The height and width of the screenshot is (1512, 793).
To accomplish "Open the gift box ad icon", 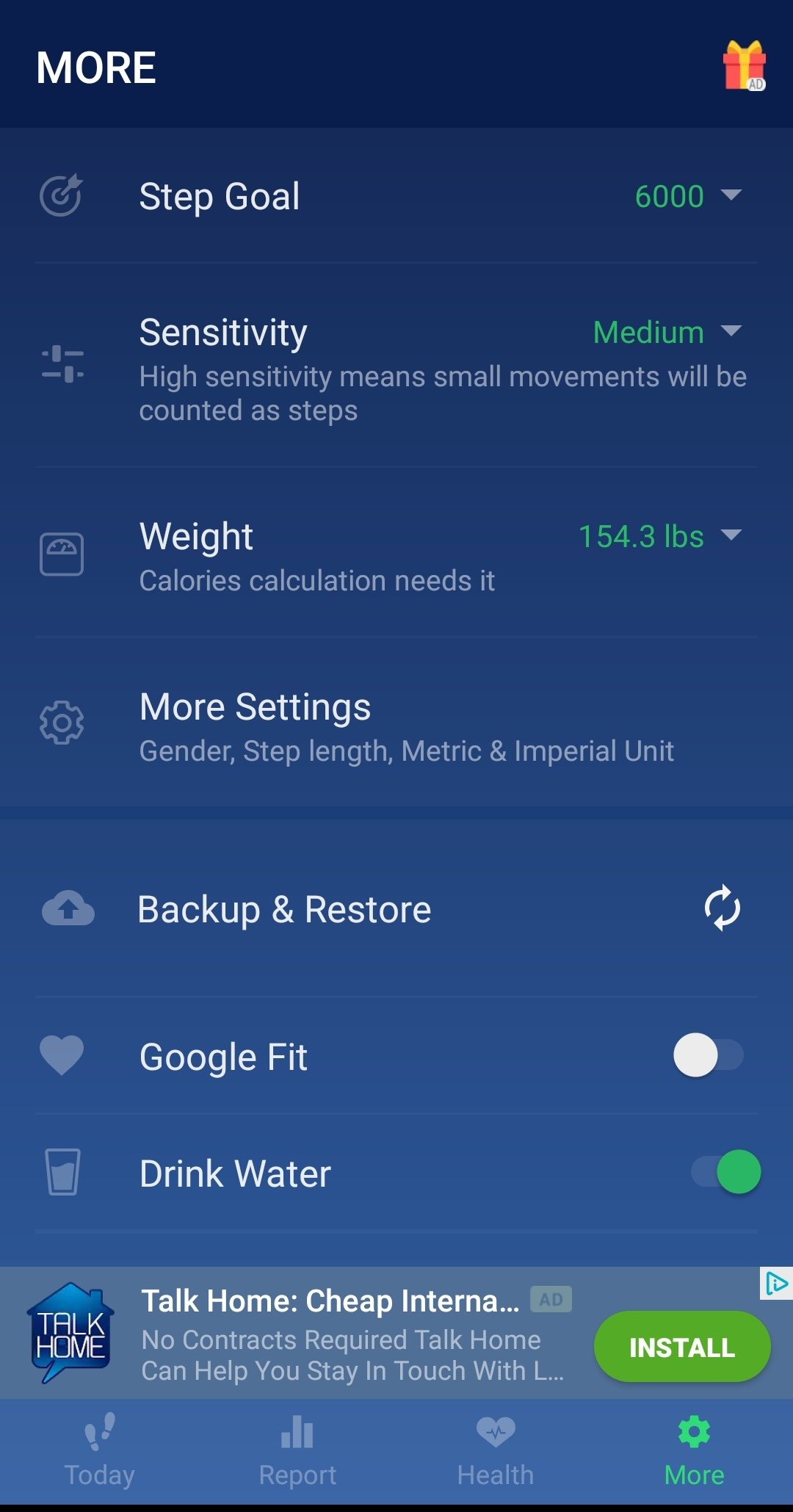I will (x=745, y=66).
